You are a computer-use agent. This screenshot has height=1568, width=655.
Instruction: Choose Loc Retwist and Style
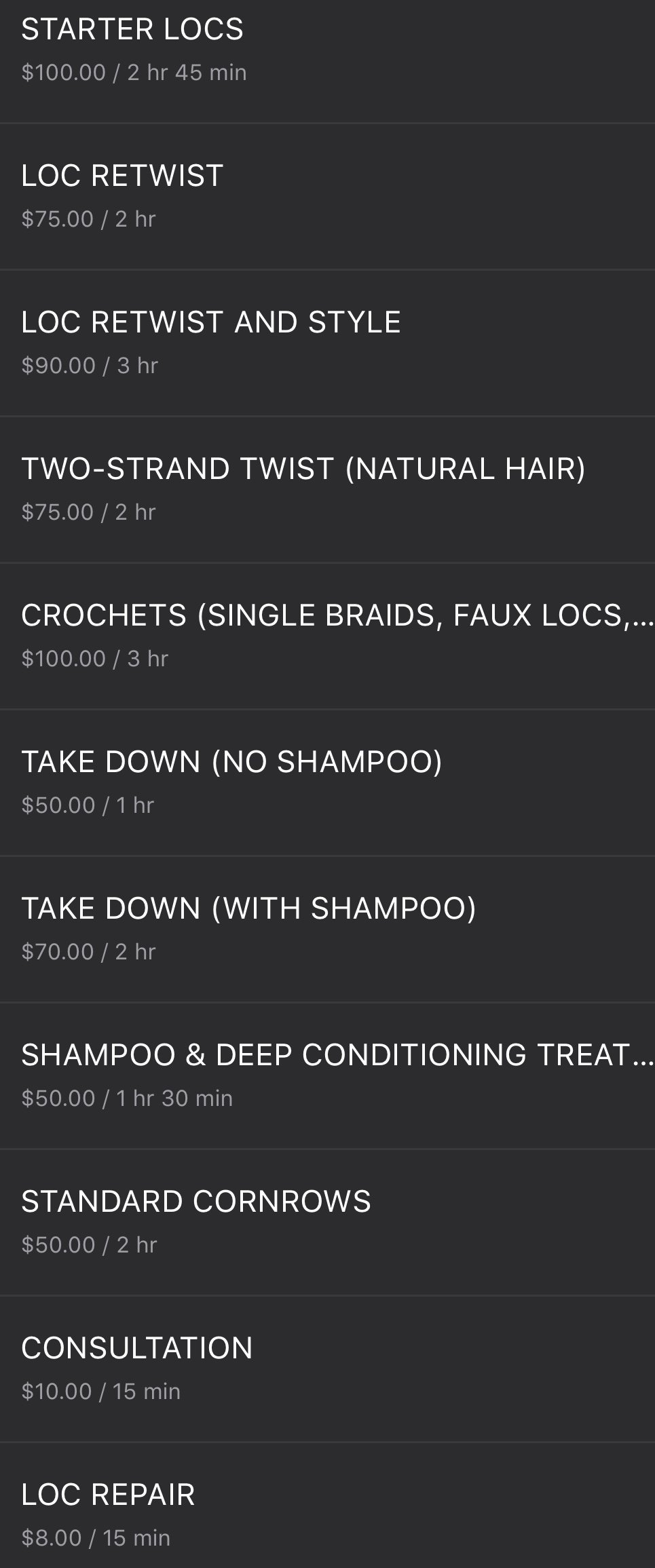(x=327, y=343)
